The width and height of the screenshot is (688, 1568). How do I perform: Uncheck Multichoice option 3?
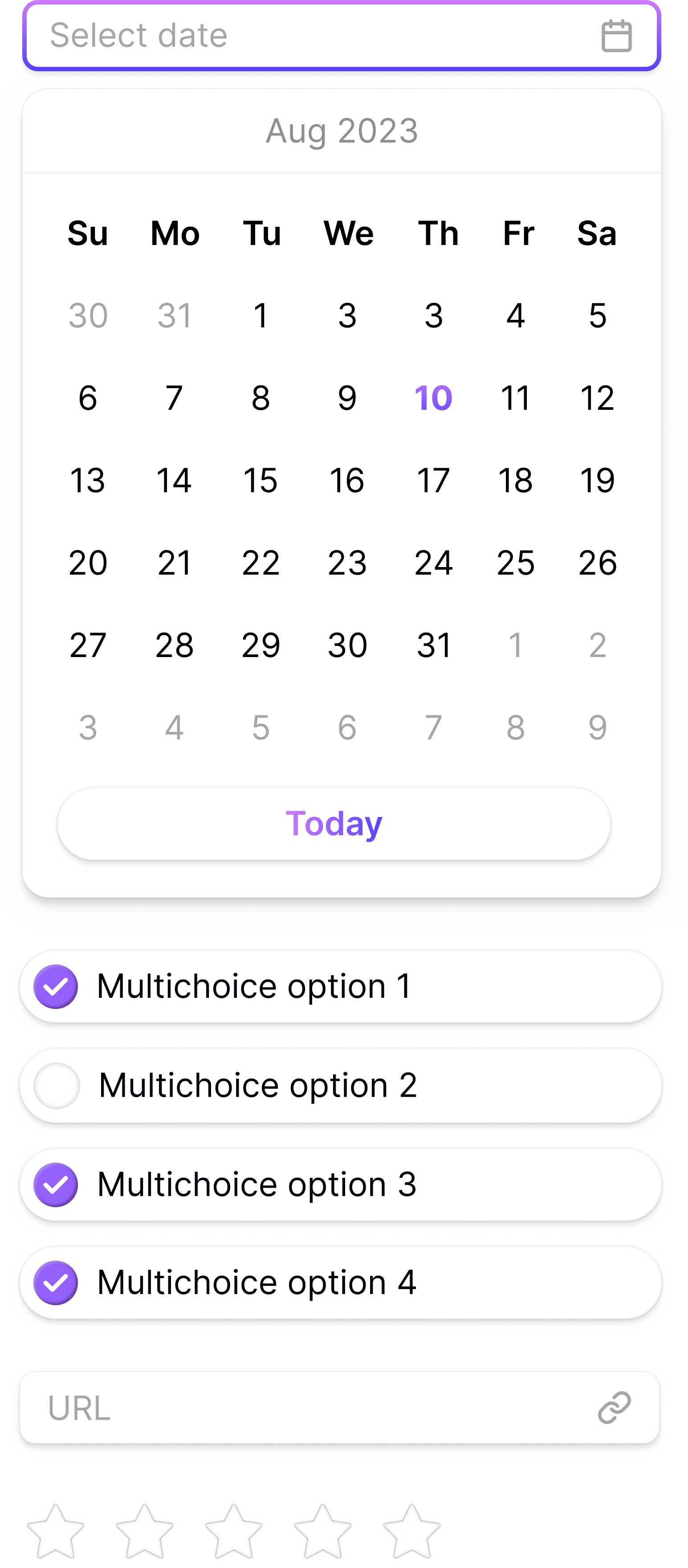point(56,1184)
